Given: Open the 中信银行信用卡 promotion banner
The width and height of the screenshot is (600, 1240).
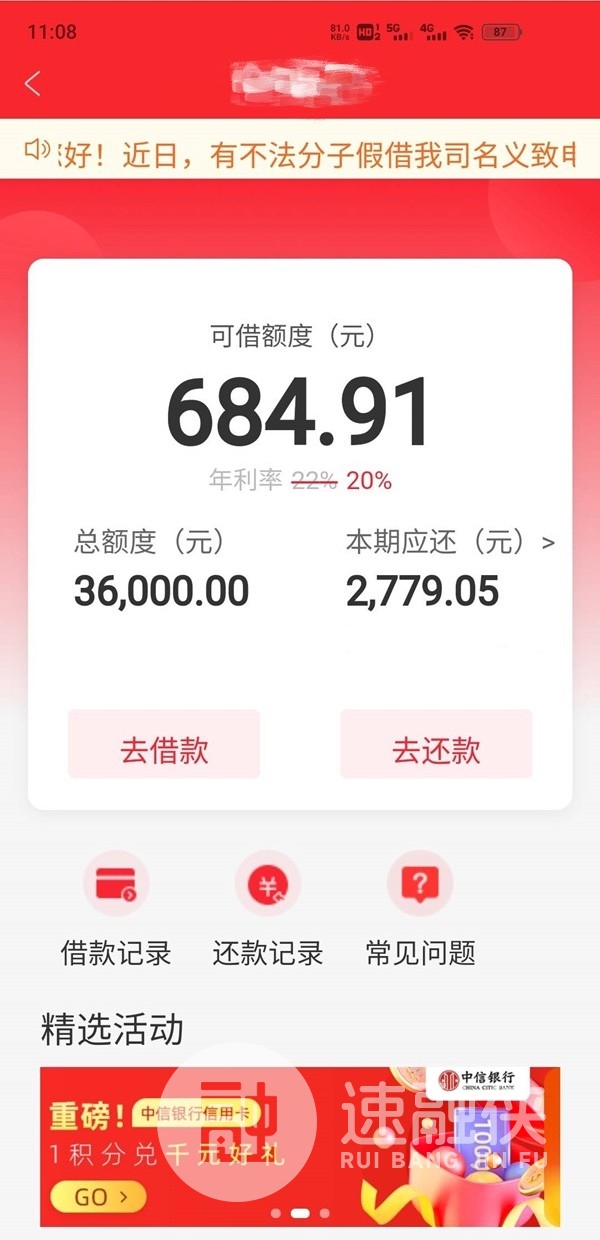Looking at the screenshot, I should pos(300,1146).
